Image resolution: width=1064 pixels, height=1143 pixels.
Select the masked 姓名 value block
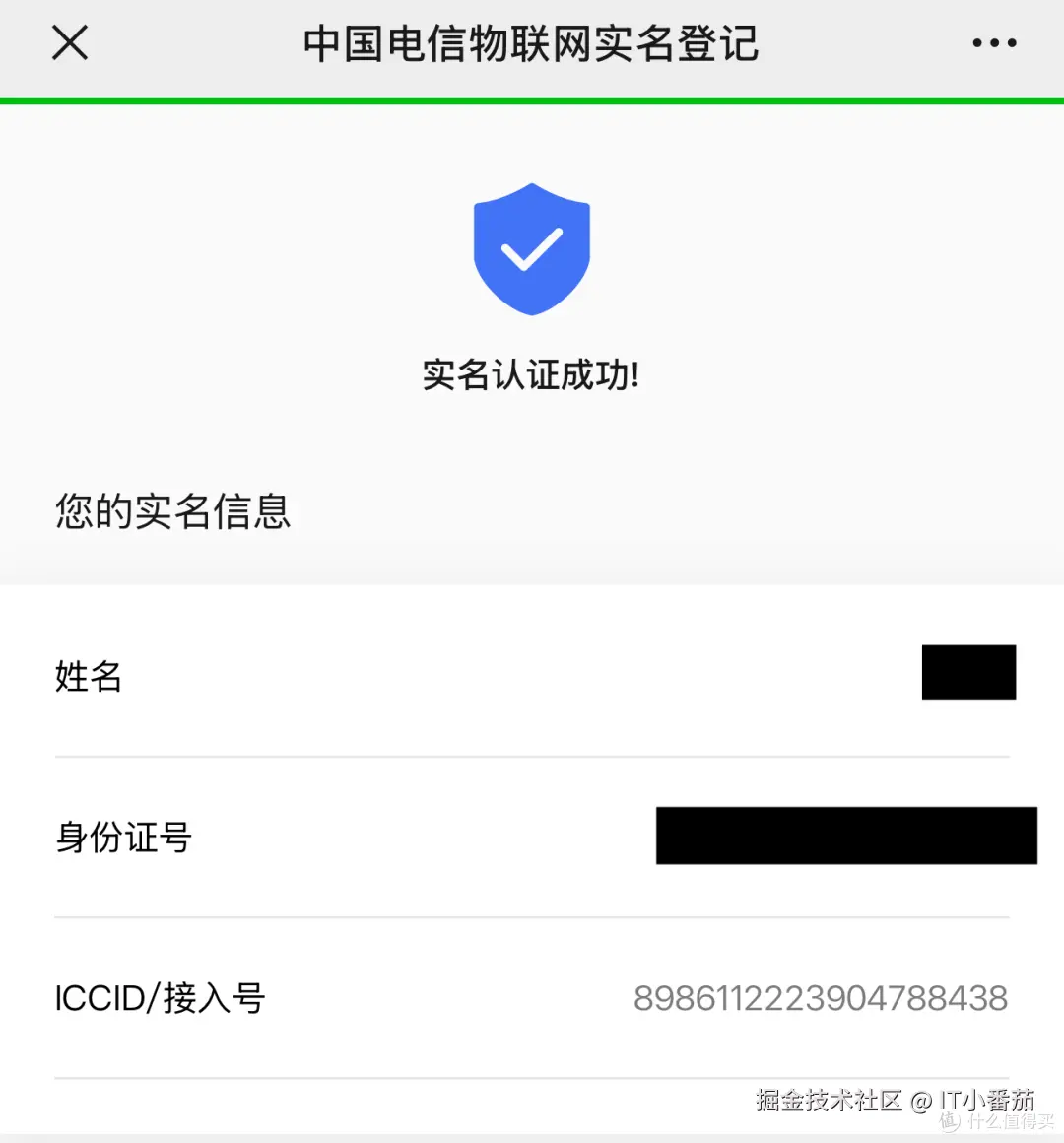968,672
